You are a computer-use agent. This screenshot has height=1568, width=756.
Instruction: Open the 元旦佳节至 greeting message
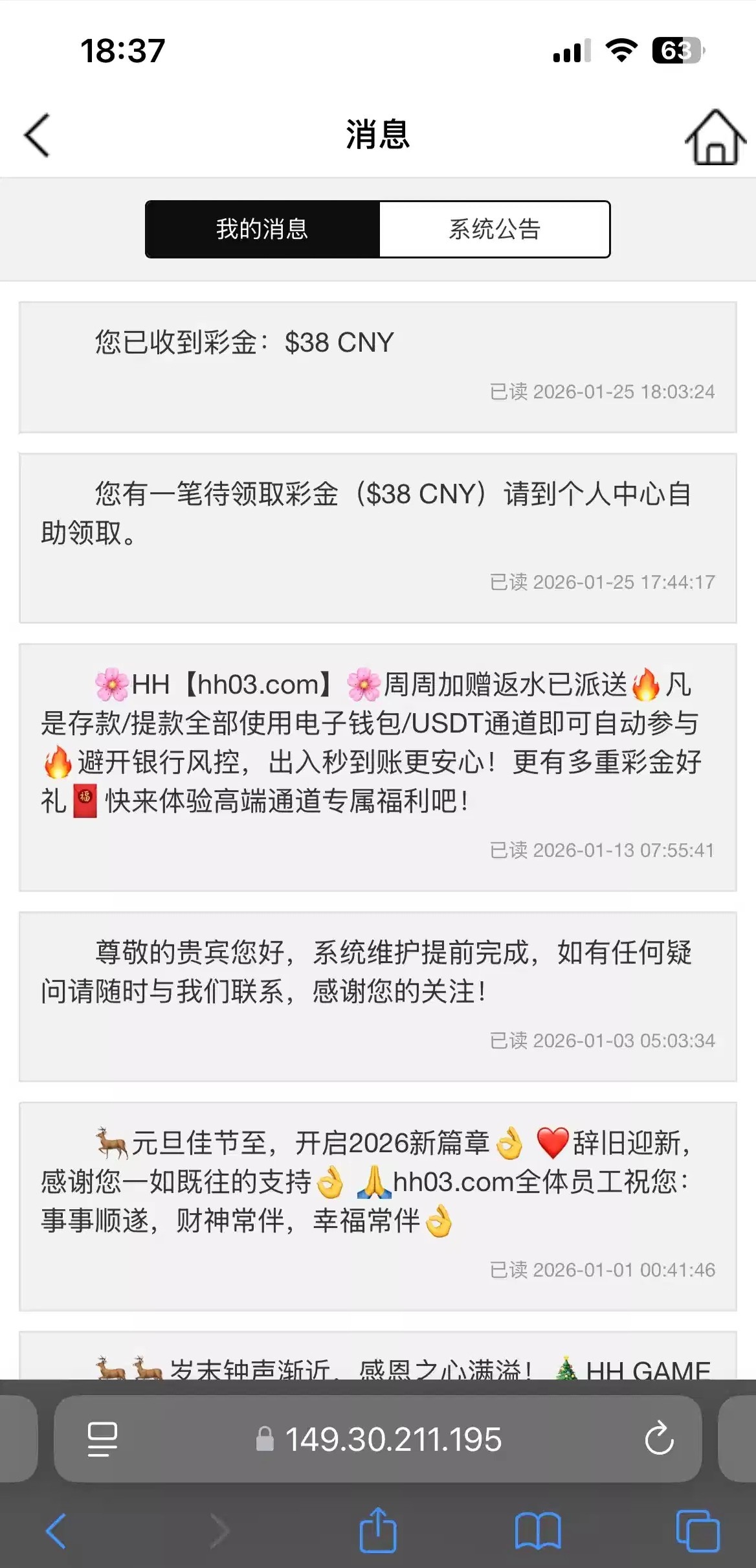point(377,1206)
